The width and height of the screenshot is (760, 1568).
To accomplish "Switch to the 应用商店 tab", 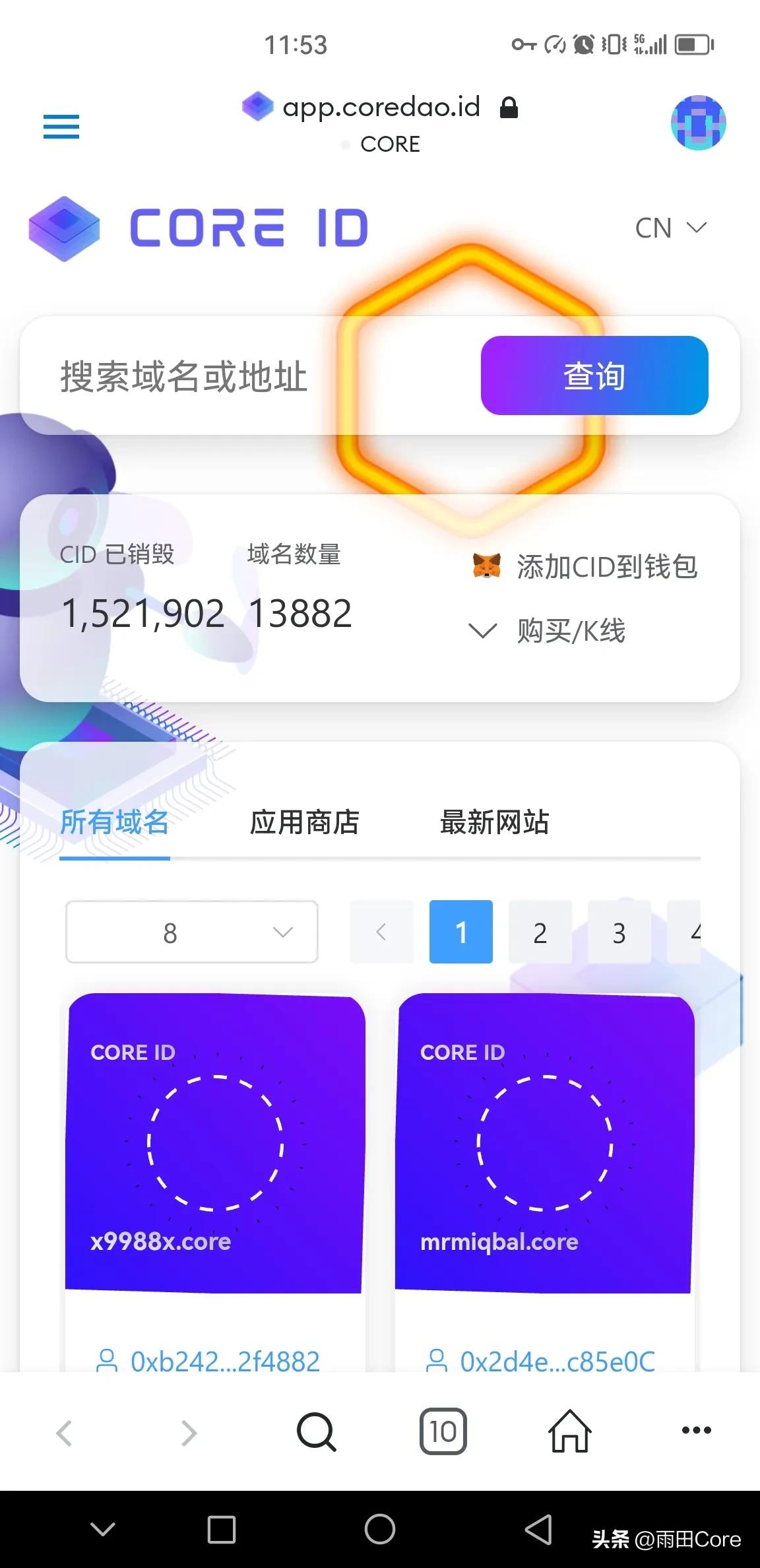I will (305, 822).
